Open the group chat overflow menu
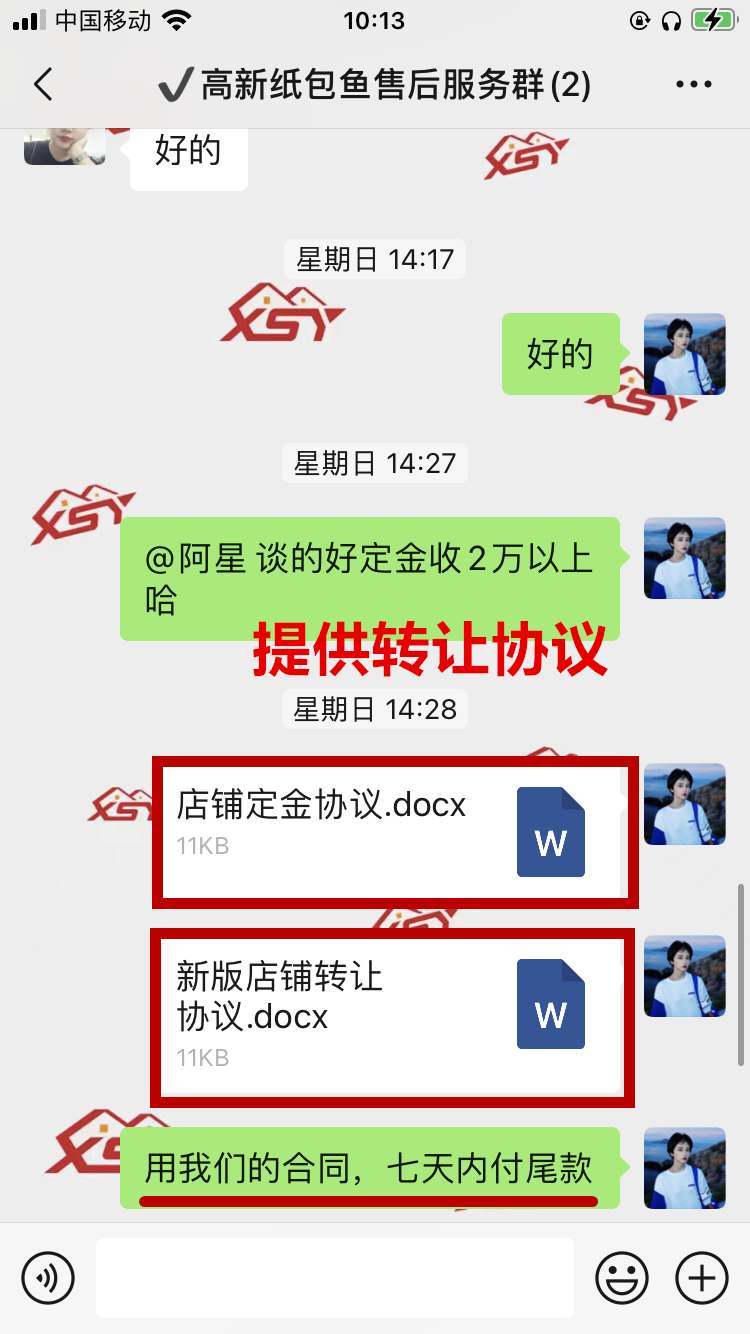 pyautogui.click(x=693, y=85)
